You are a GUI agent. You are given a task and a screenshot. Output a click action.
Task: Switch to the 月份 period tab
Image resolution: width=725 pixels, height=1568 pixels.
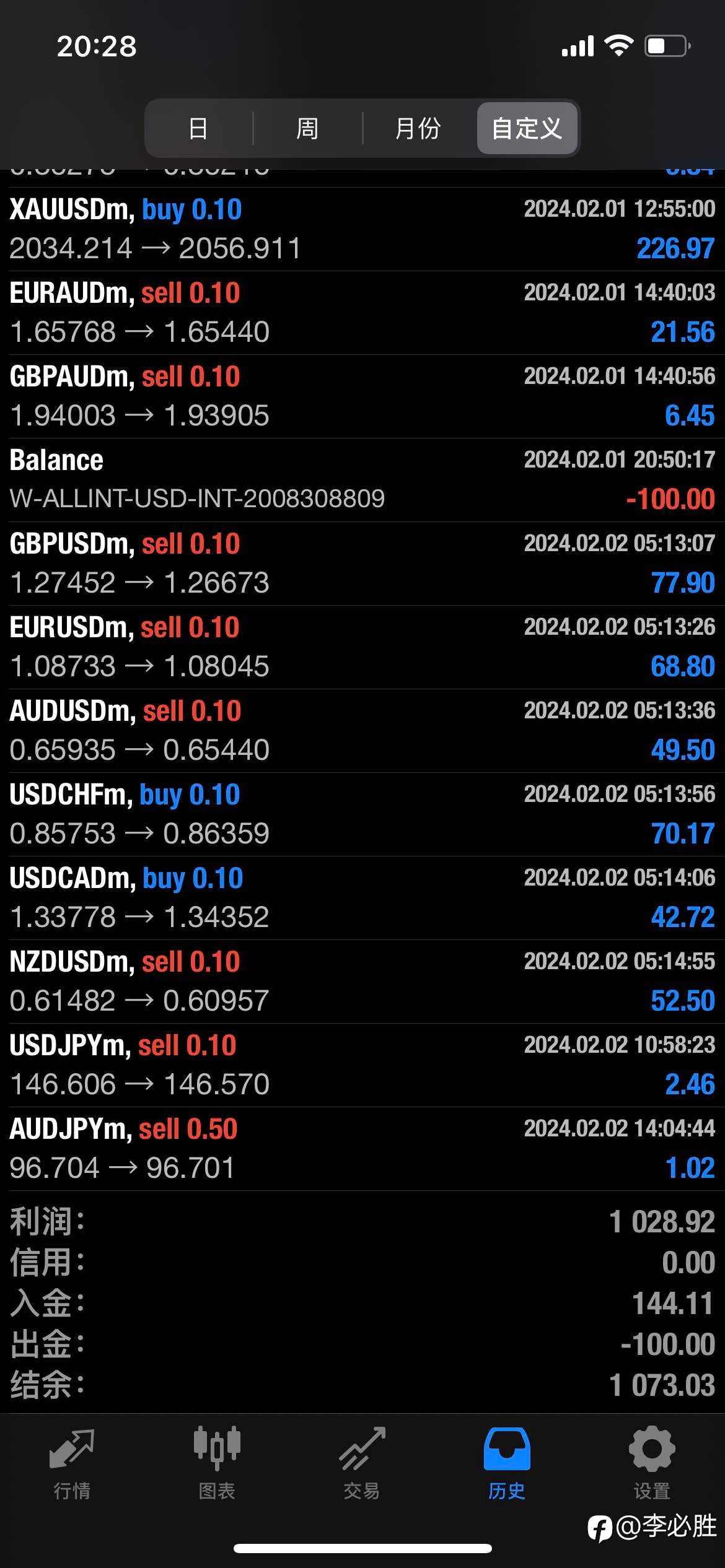pos(418,128)
